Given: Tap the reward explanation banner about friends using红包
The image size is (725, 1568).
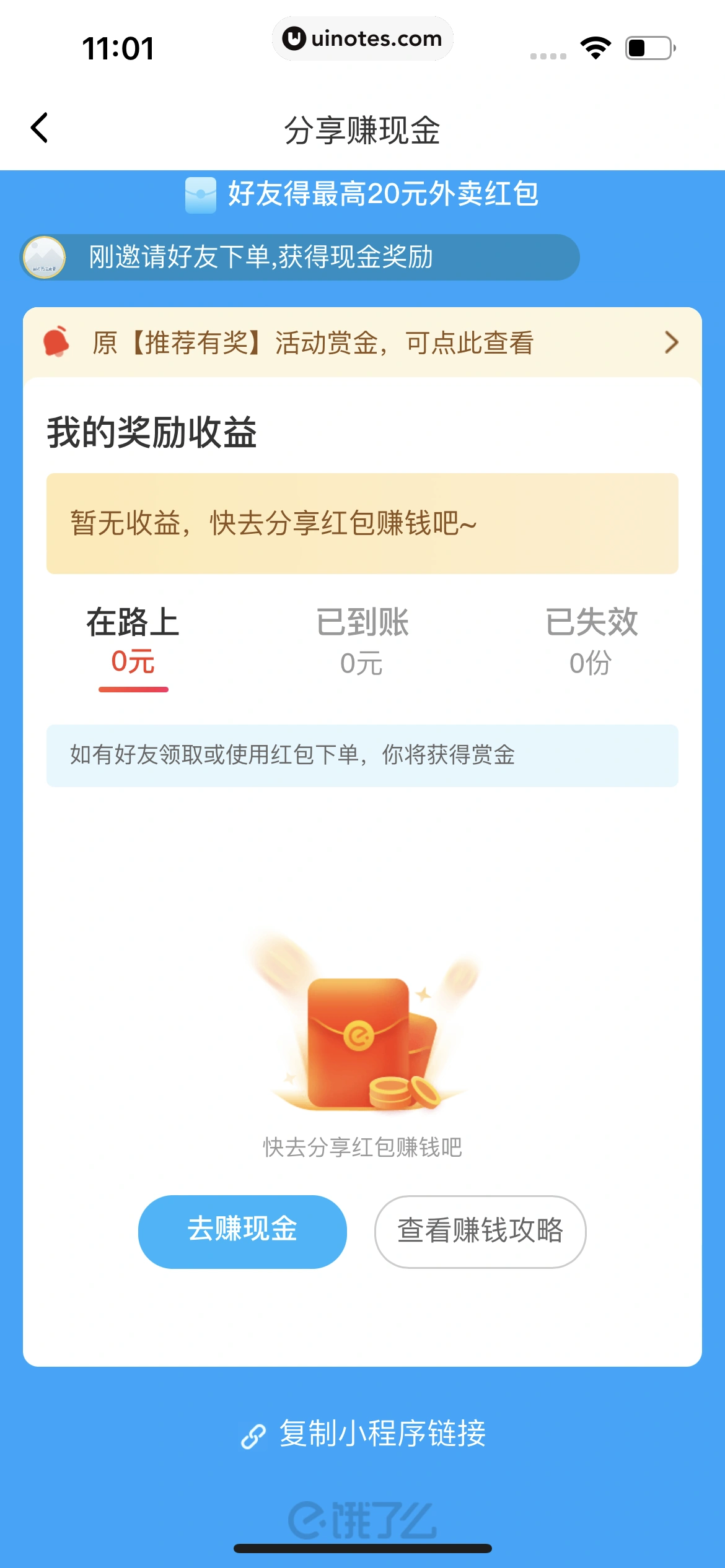Looking at the screenshot, I should (x=362, y=757).
